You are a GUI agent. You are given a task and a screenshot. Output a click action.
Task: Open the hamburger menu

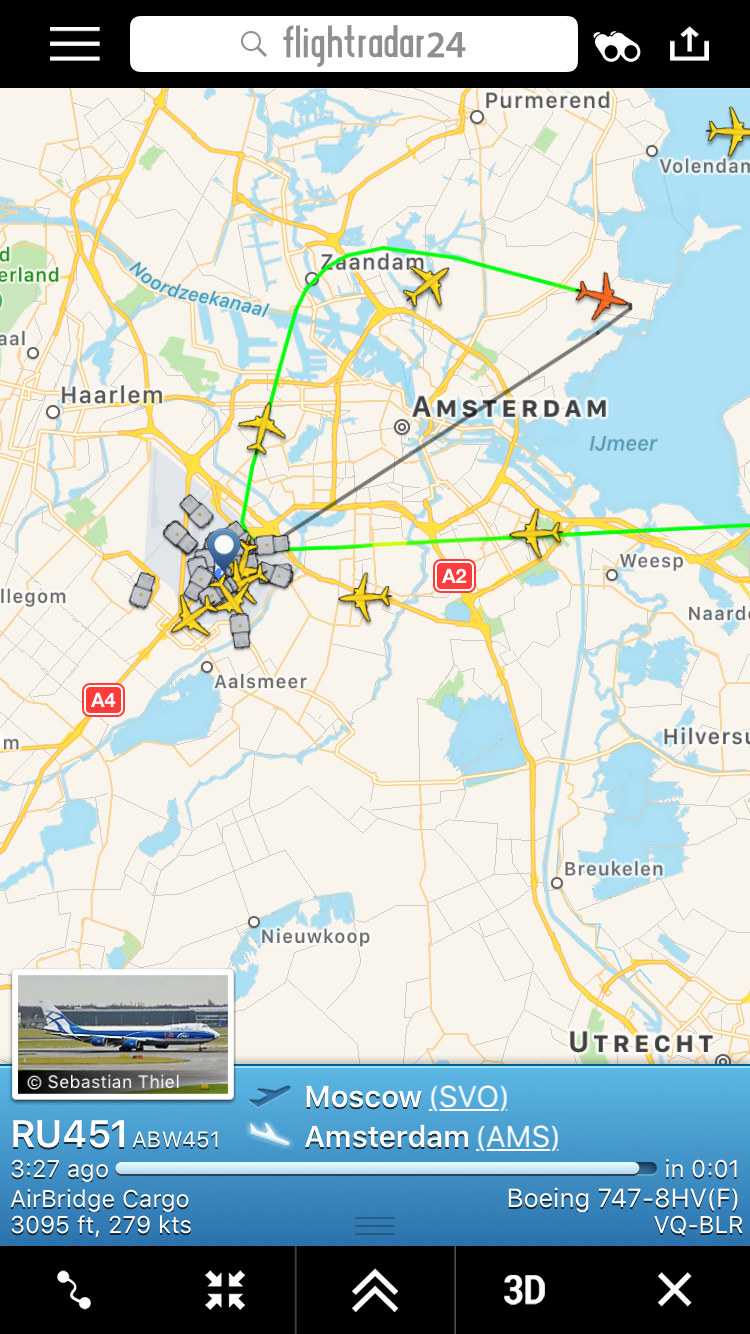click(x=75, y=45)
